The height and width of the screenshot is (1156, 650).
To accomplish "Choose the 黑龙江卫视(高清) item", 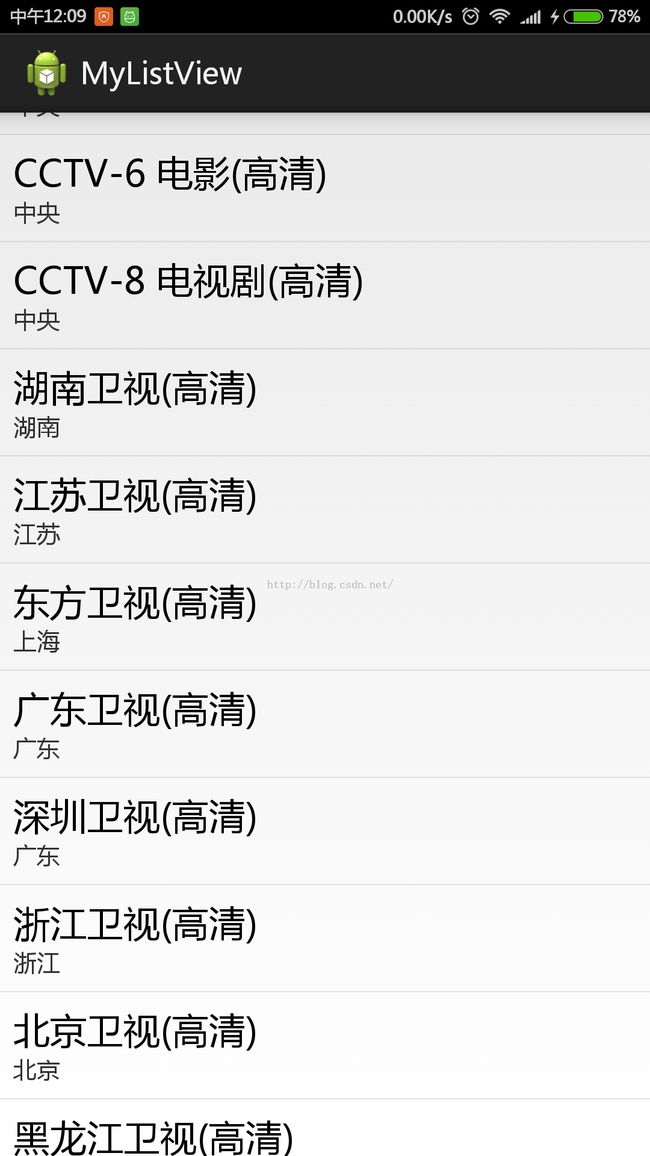I will 325,1128.
